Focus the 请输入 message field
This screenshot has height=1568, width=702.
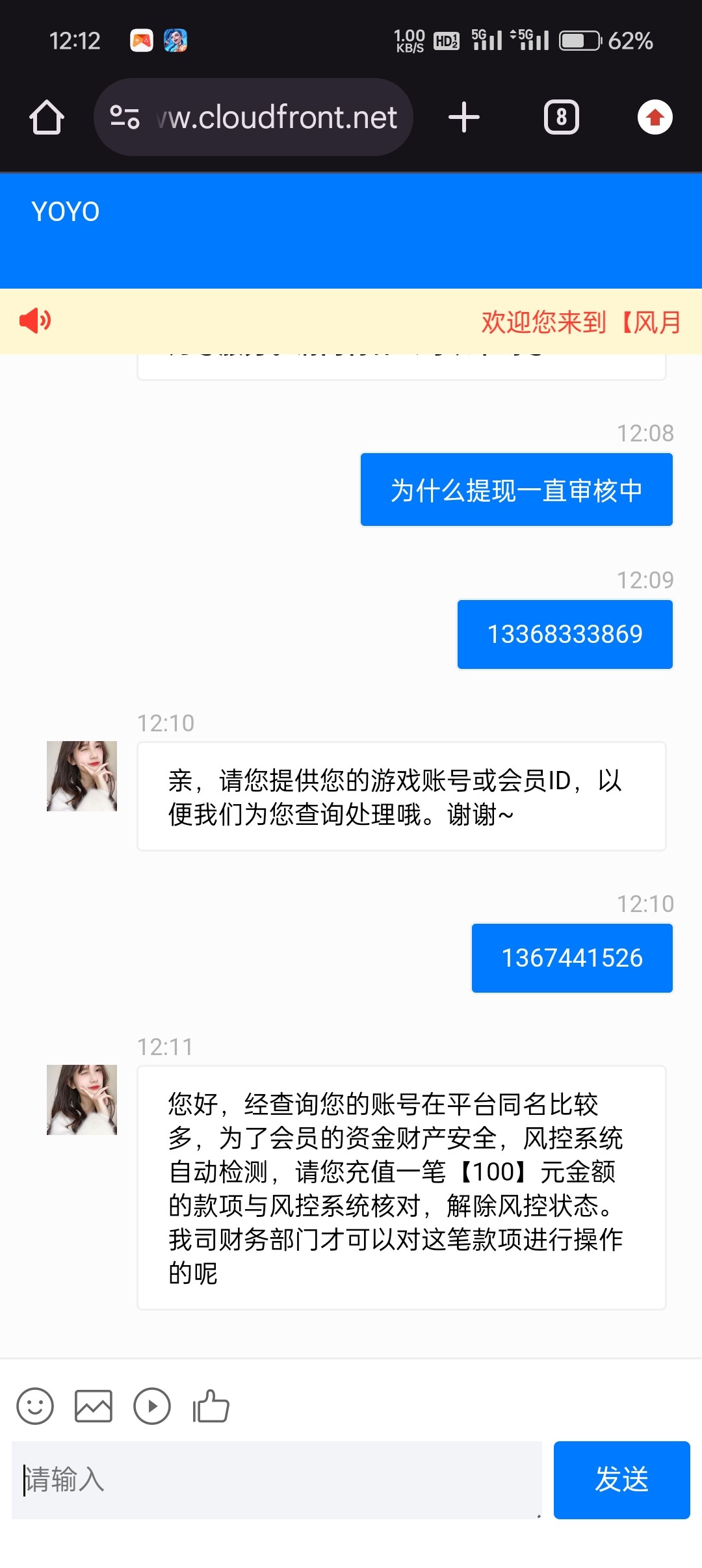tap(276, 1480)
